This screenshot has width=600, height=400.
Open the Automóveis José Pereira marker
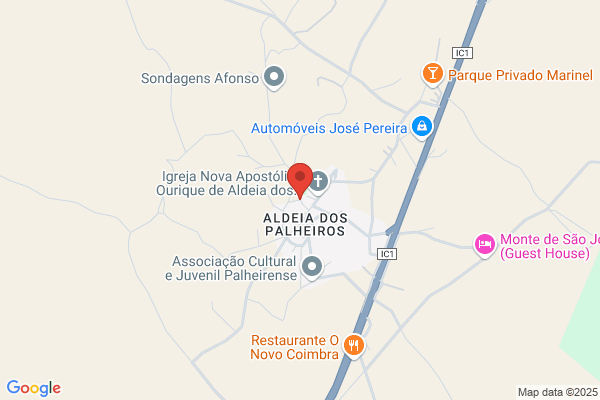coord(422,127)
